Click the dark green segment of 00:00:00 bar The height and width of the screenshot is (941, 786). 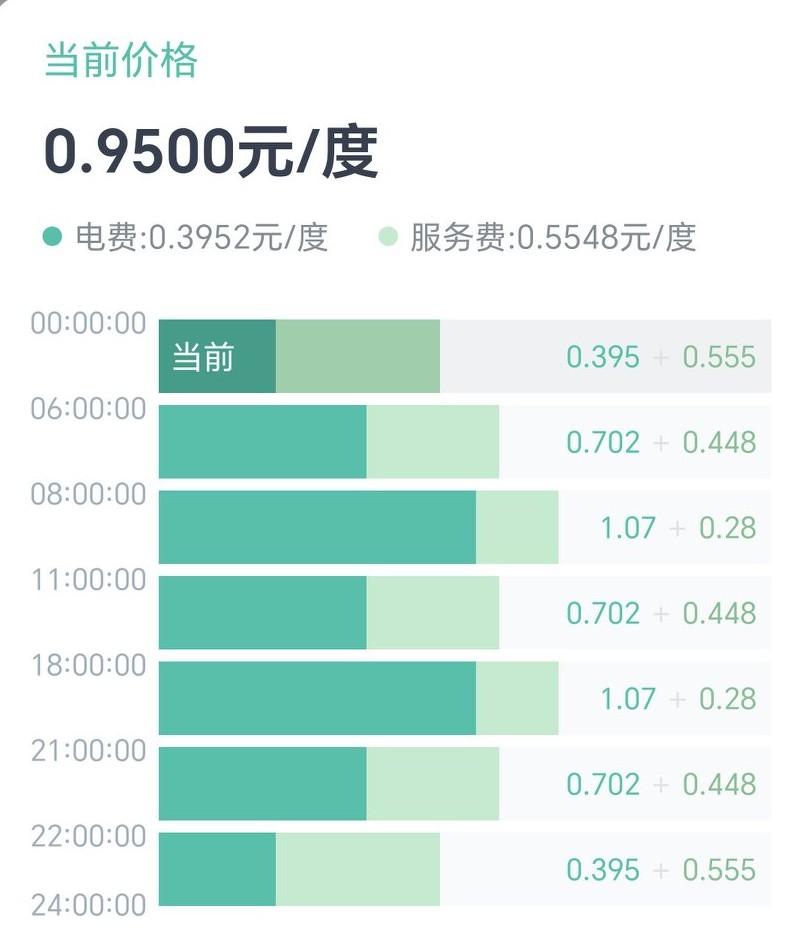pyautogui.click(x=215, y=356)
